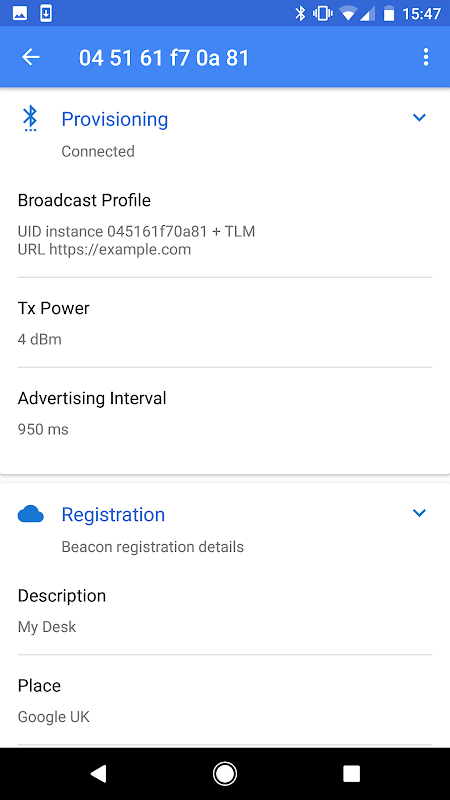Open the Broadcast Profile setting

[x=225, y=225]
